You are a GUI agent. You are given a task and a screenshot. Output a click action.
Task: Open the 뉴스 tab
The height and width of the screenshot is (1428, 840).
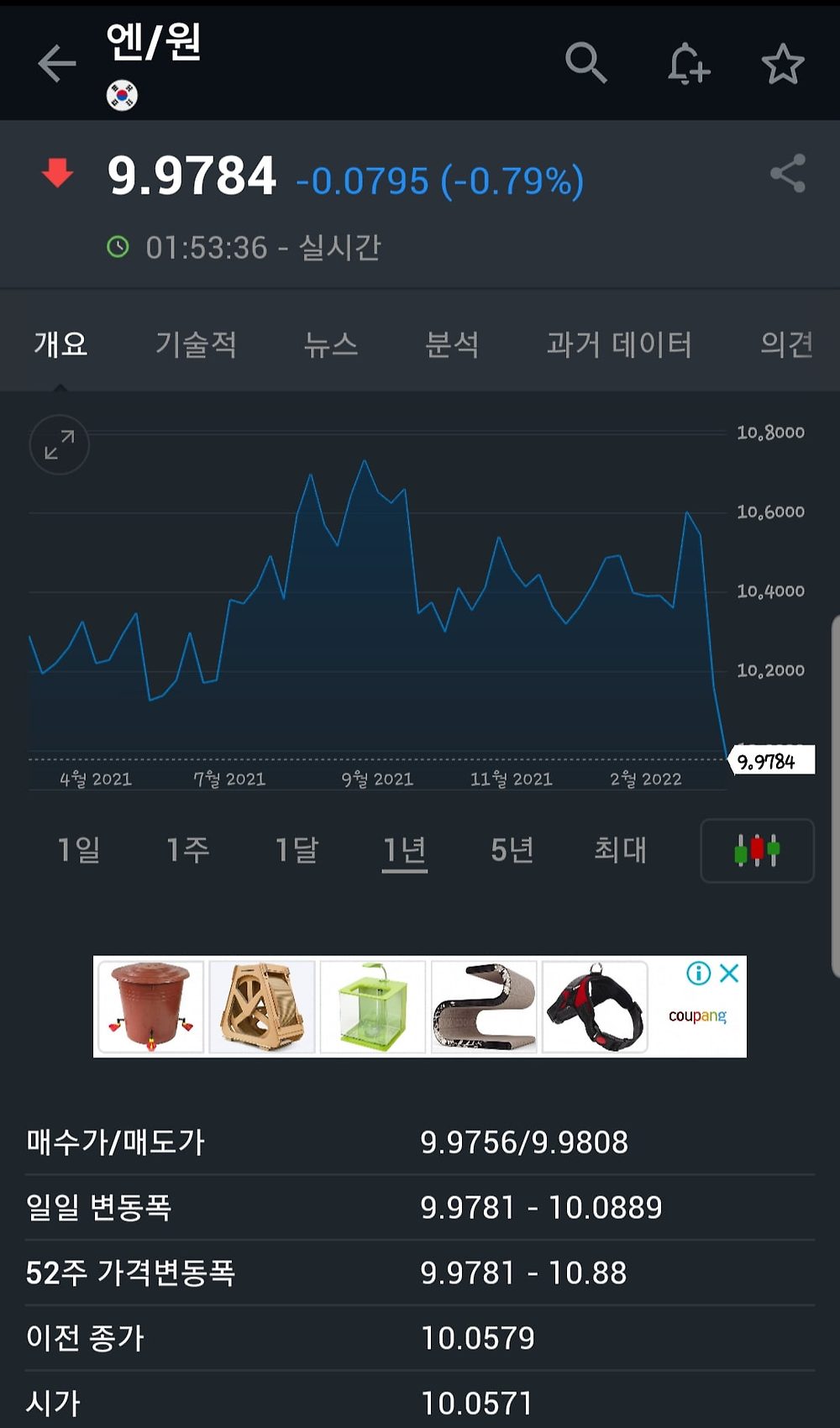click(x=331, y=344)
